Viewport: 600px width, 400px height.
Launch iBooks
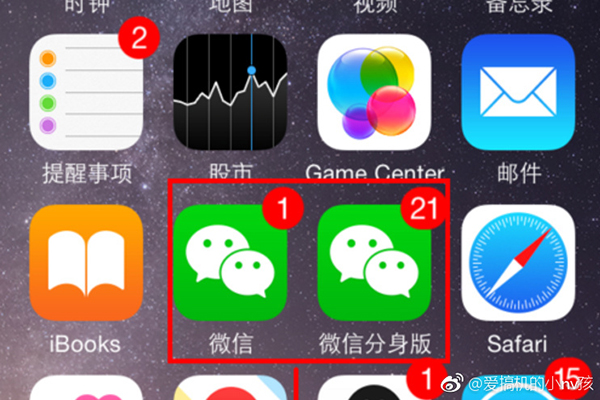pos(88,262)
